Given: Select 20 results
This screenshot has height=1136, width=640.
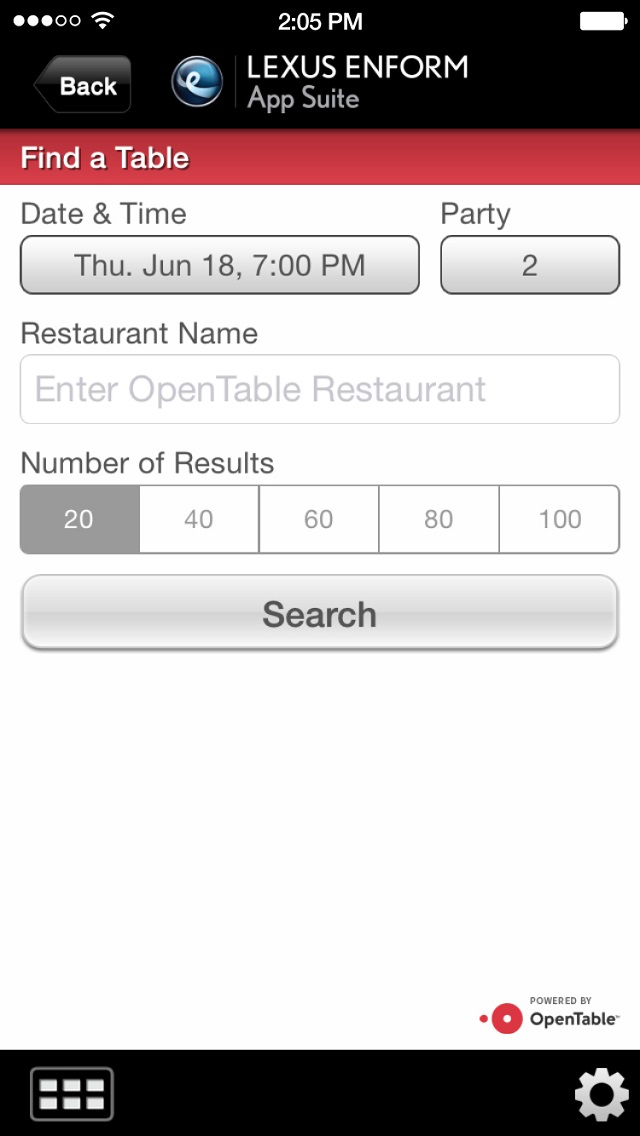Looking at the screenshot, I should click(x=80, y=519).
